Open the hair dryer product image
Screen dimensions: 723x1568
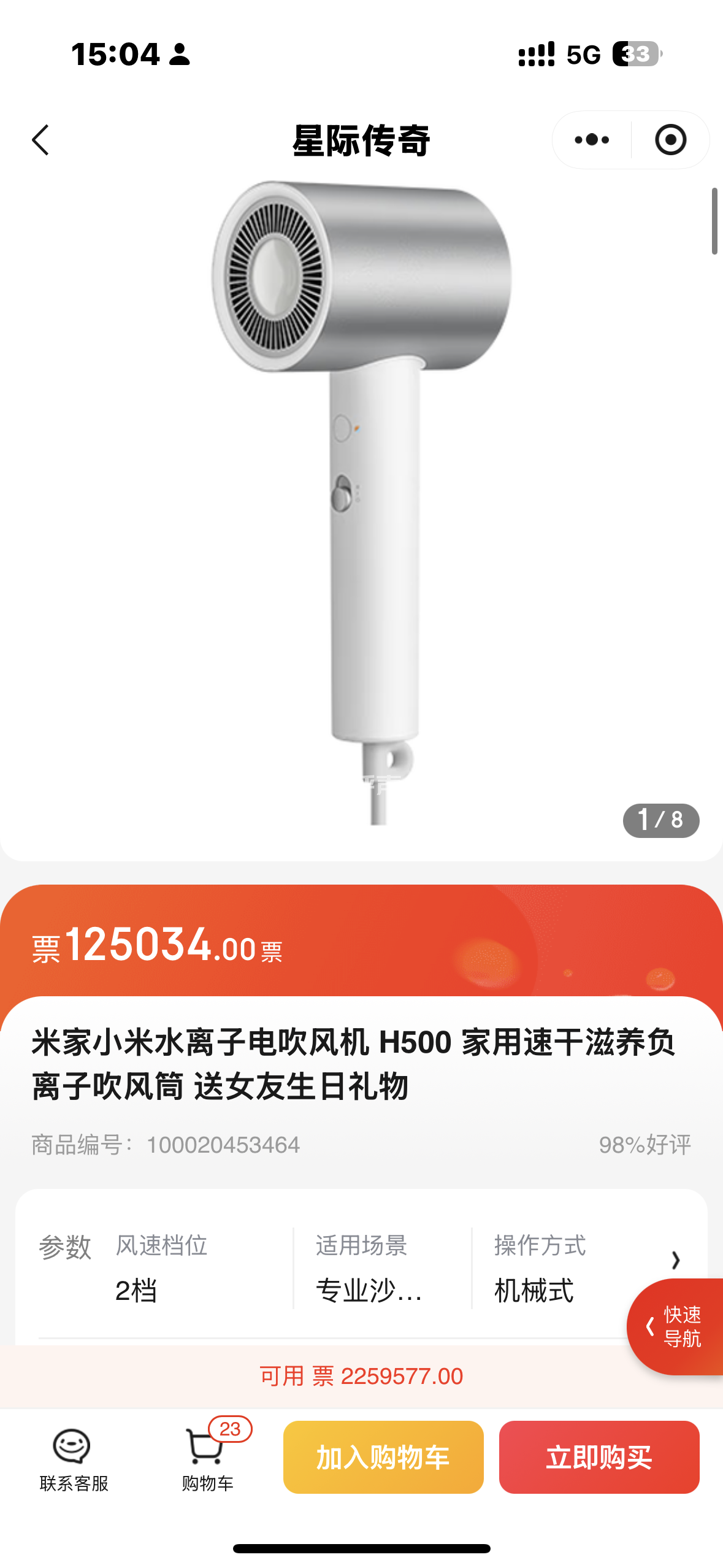click(361, 503)
